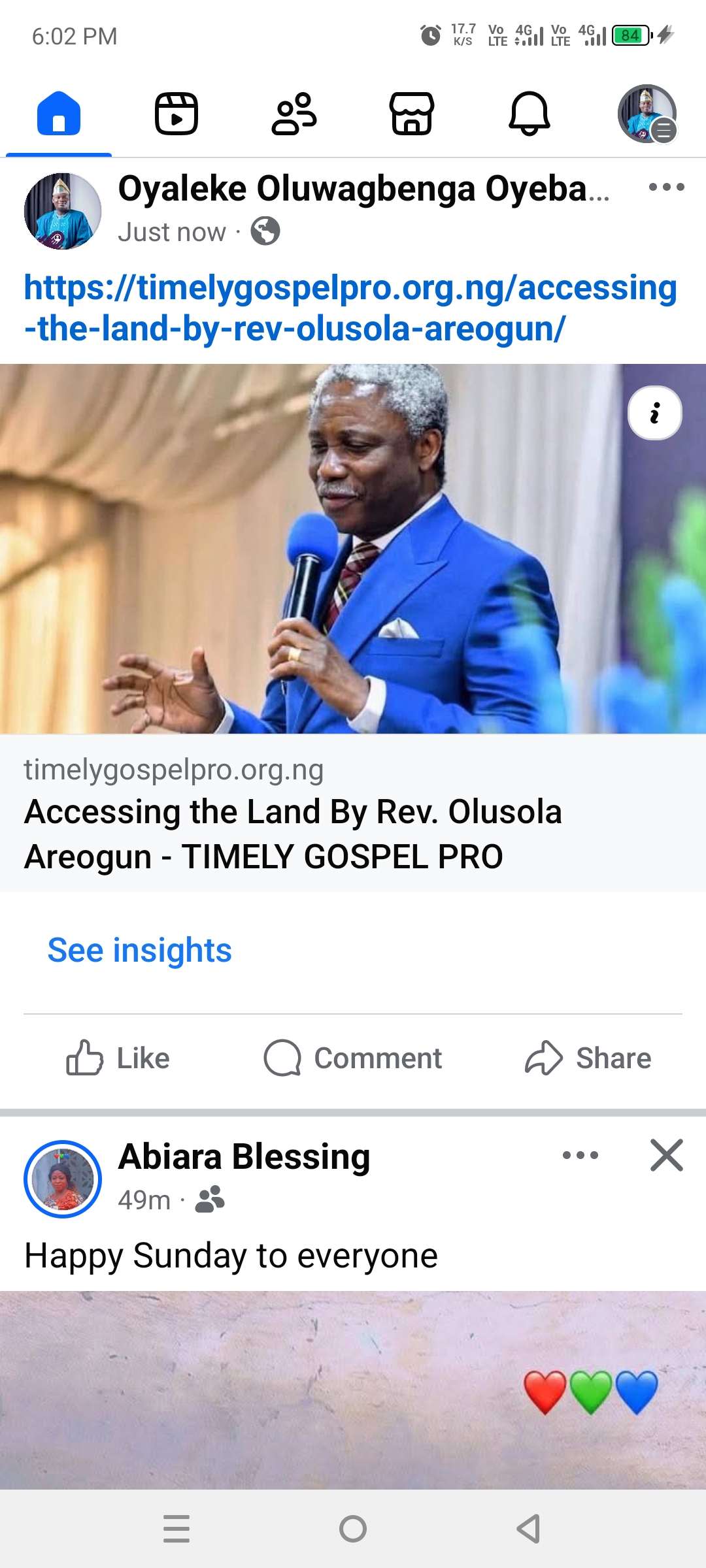
Task: Share Oyaleke's post
Action: [588, 1058]
